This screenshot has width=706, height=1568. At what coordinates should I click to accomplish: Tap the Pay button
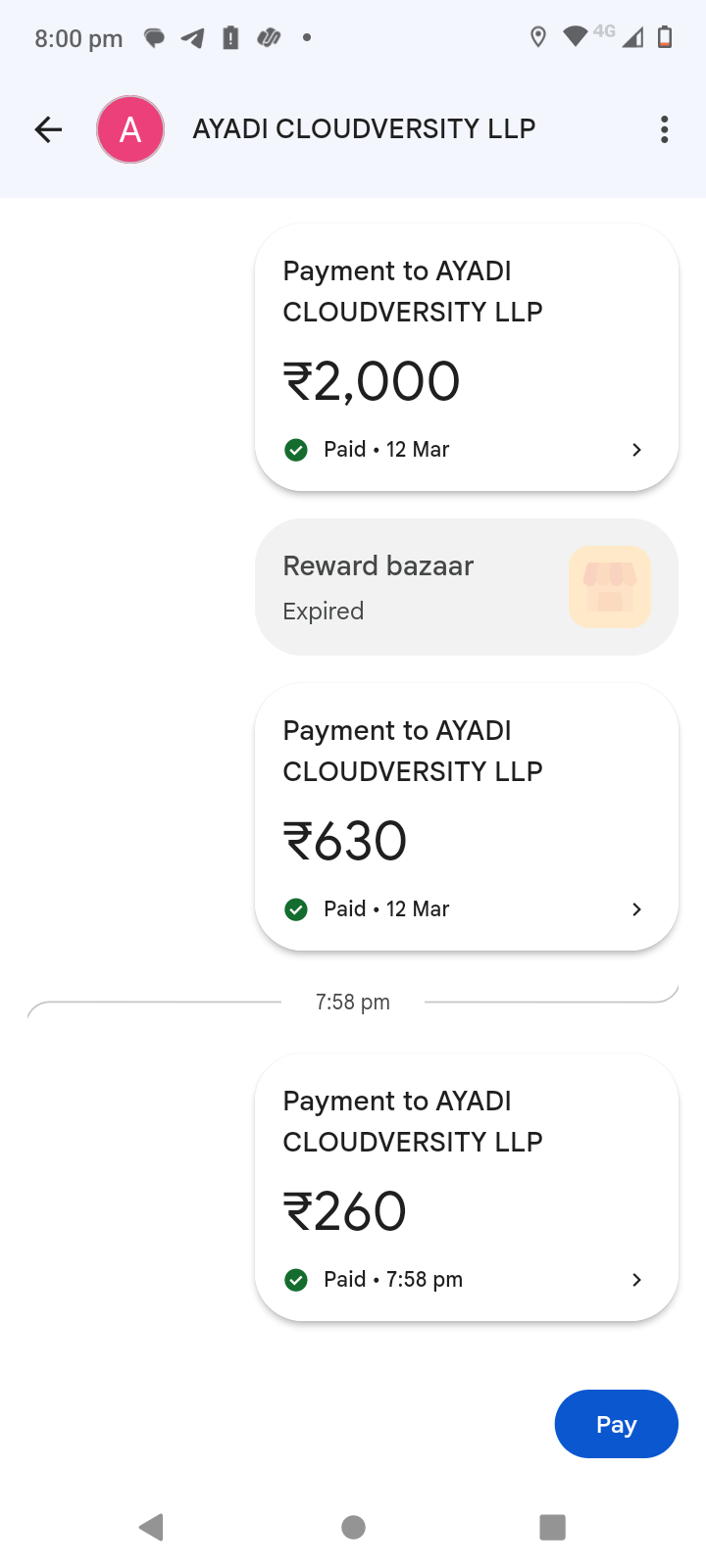point(616,1424)
